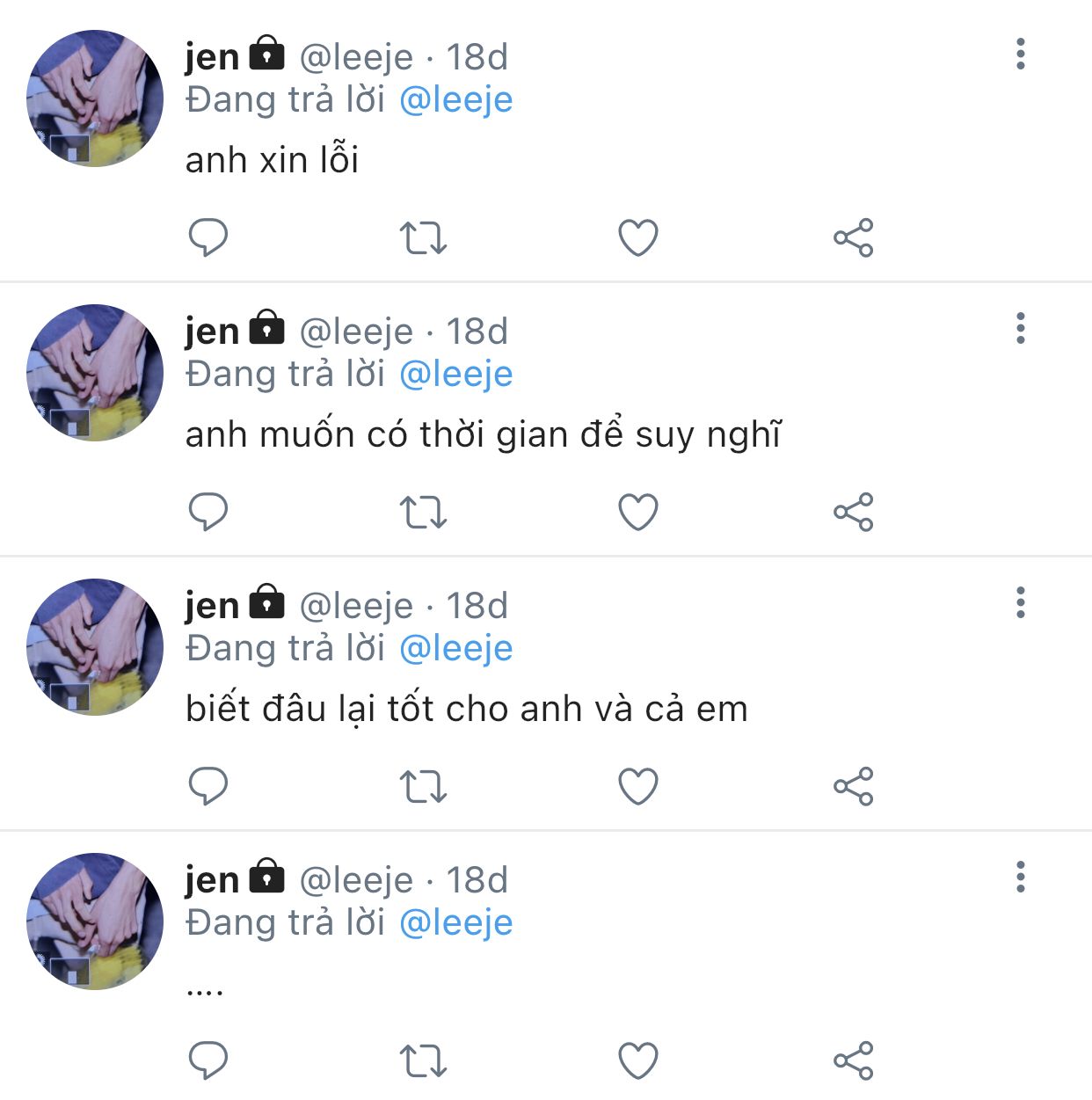Like the tweet "anh xin lỗi"

(x=638, y=237)
